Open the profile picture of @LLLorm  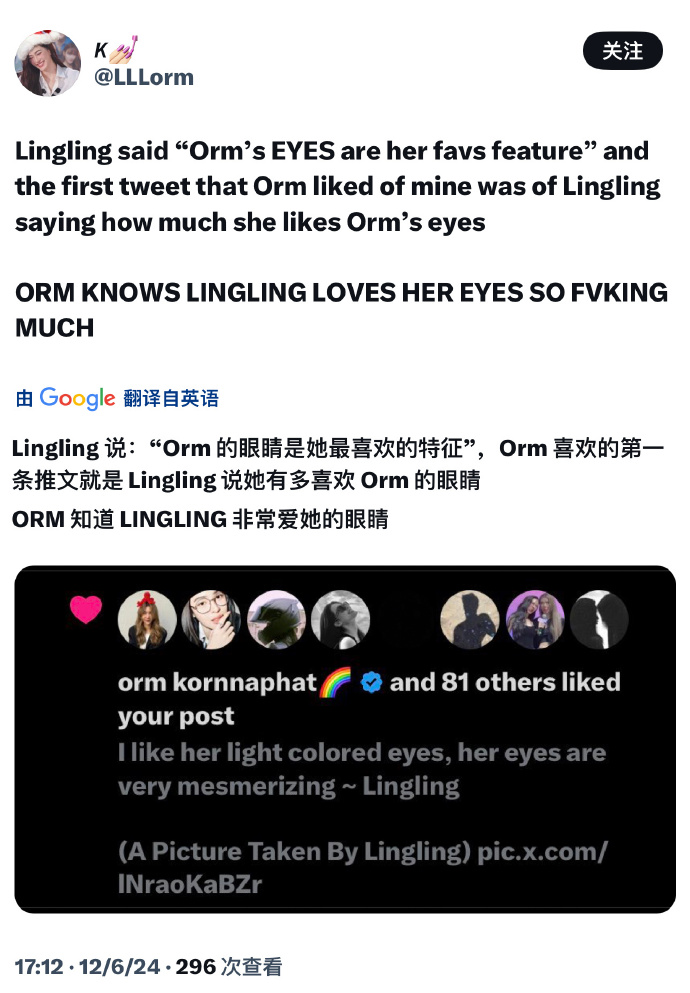click(47, 63)
